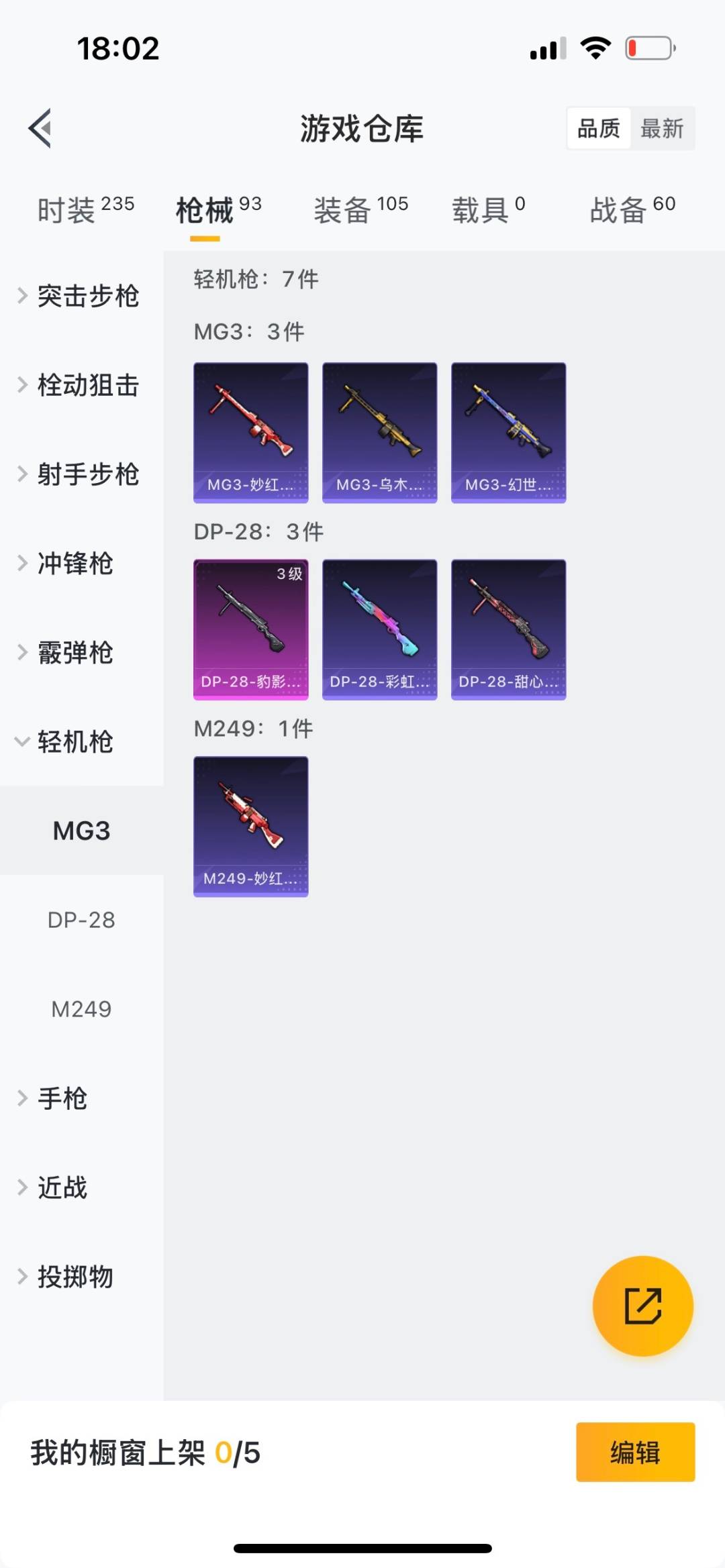Open the MG3-妙红 skin card
Viewport: 725px width, 1568px height.
click(x=251, y=432)
